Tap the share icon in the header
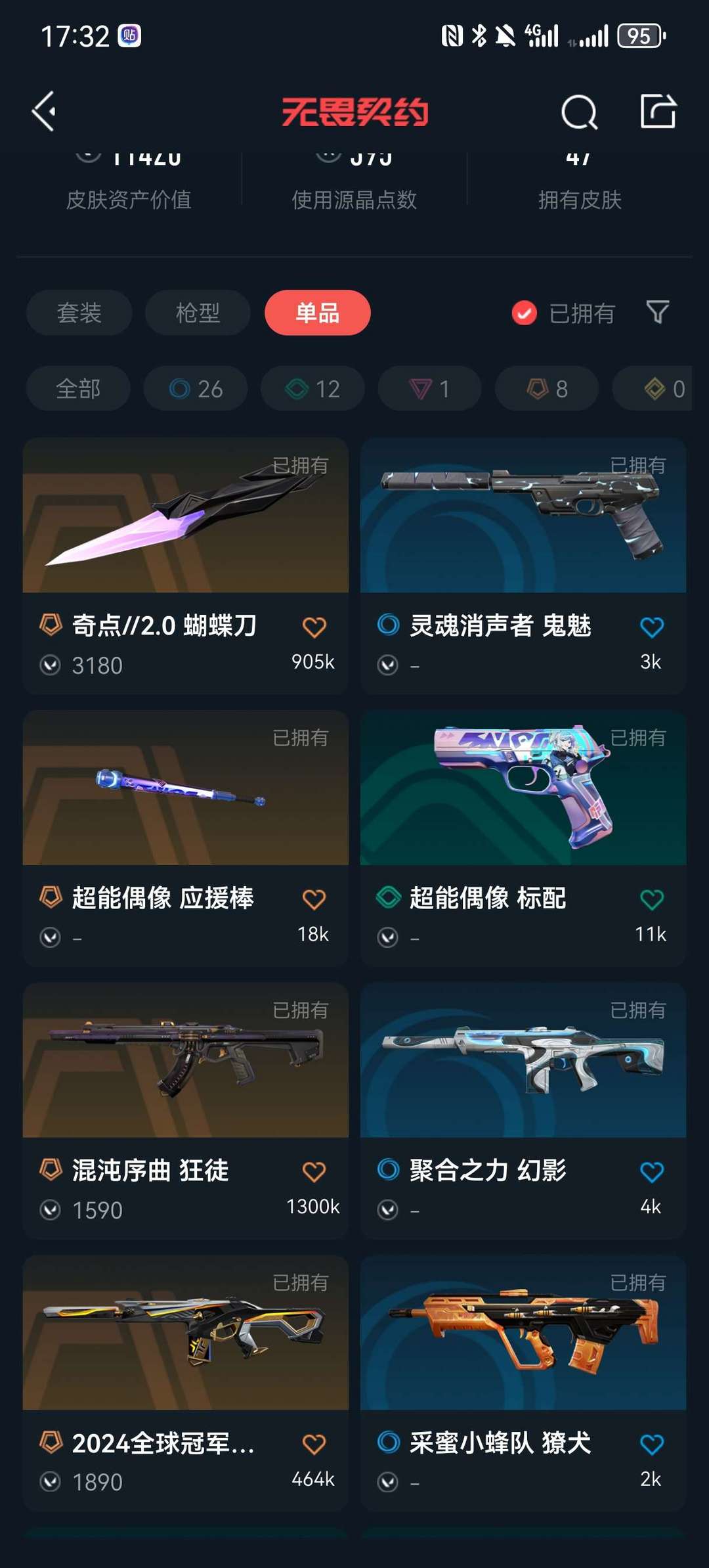 (x=658, y=110)
